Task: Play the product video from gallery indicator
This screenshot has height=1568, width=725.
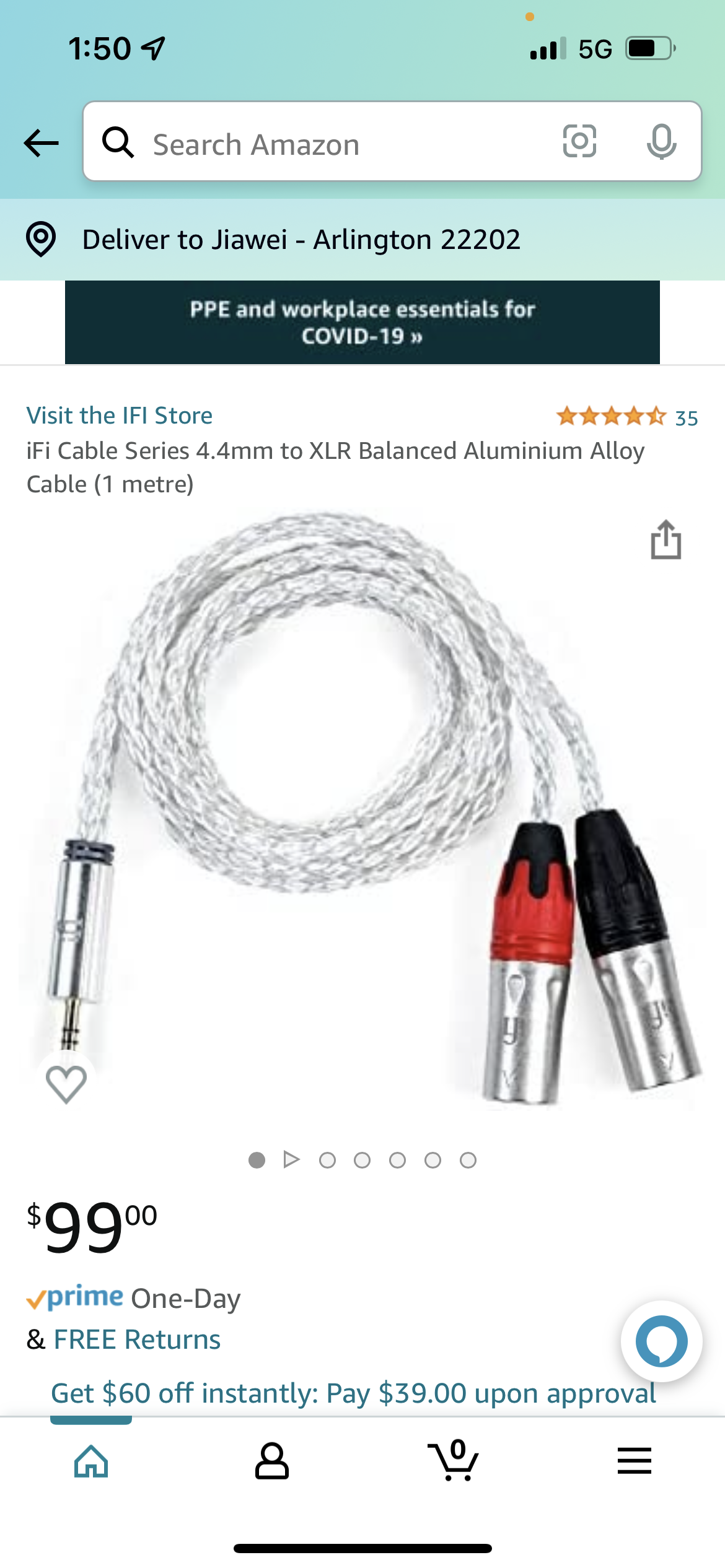Action: (x=291, y=1159)
